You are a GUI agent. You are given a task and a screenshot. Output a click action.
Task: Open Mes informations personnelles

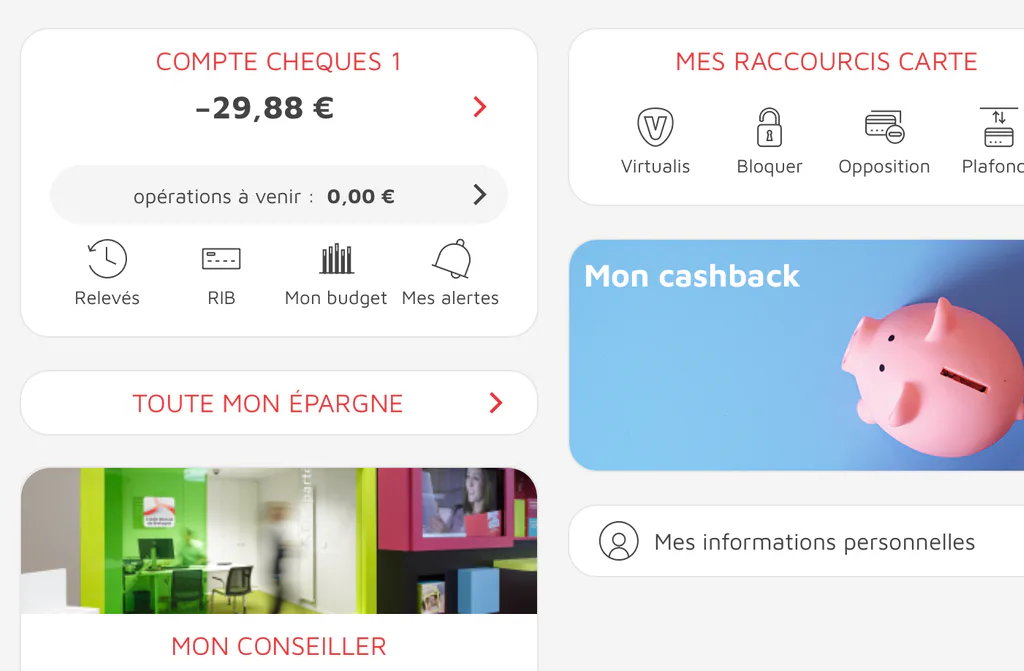pyautogui.click(x=797, y=541)
